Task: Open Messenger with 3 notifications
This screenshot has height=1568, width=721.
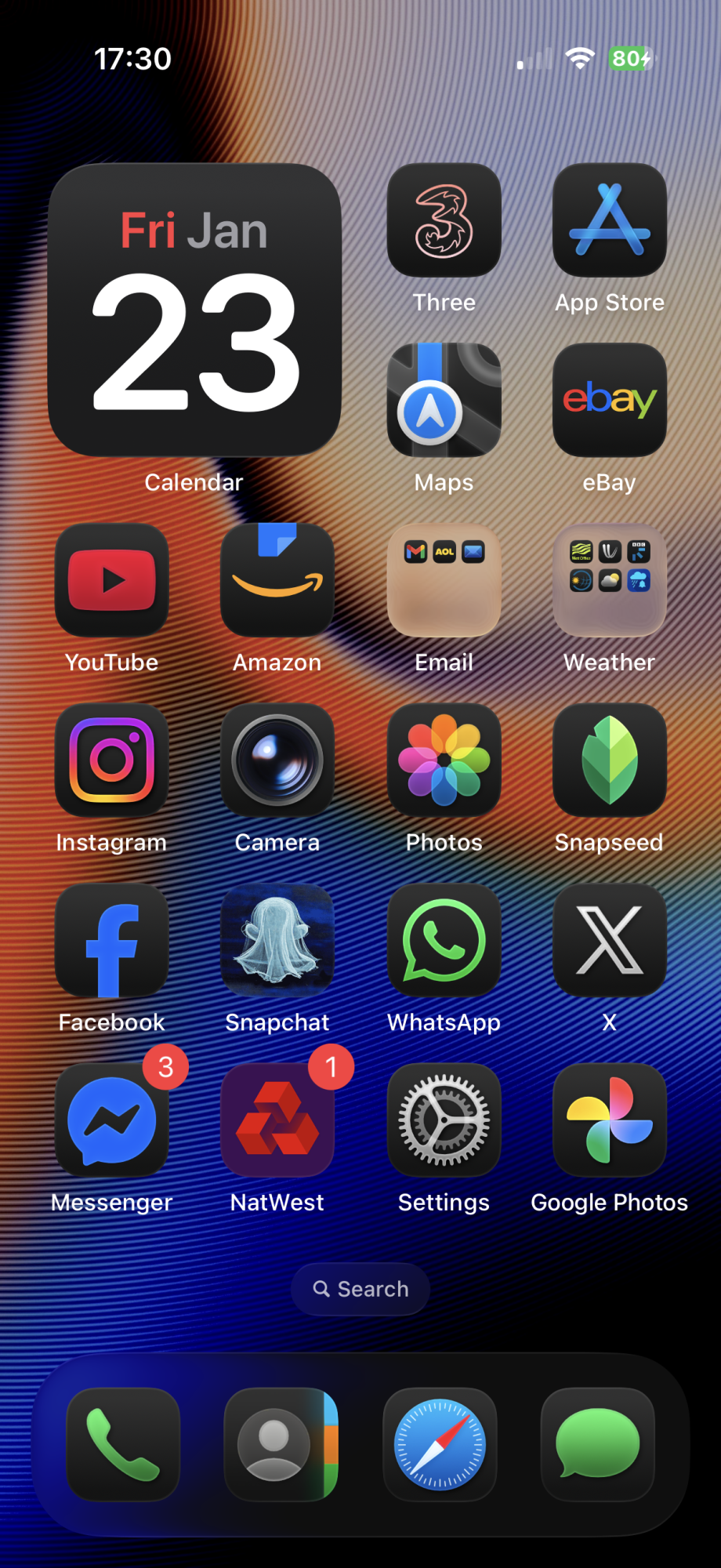Action: 112,1120
